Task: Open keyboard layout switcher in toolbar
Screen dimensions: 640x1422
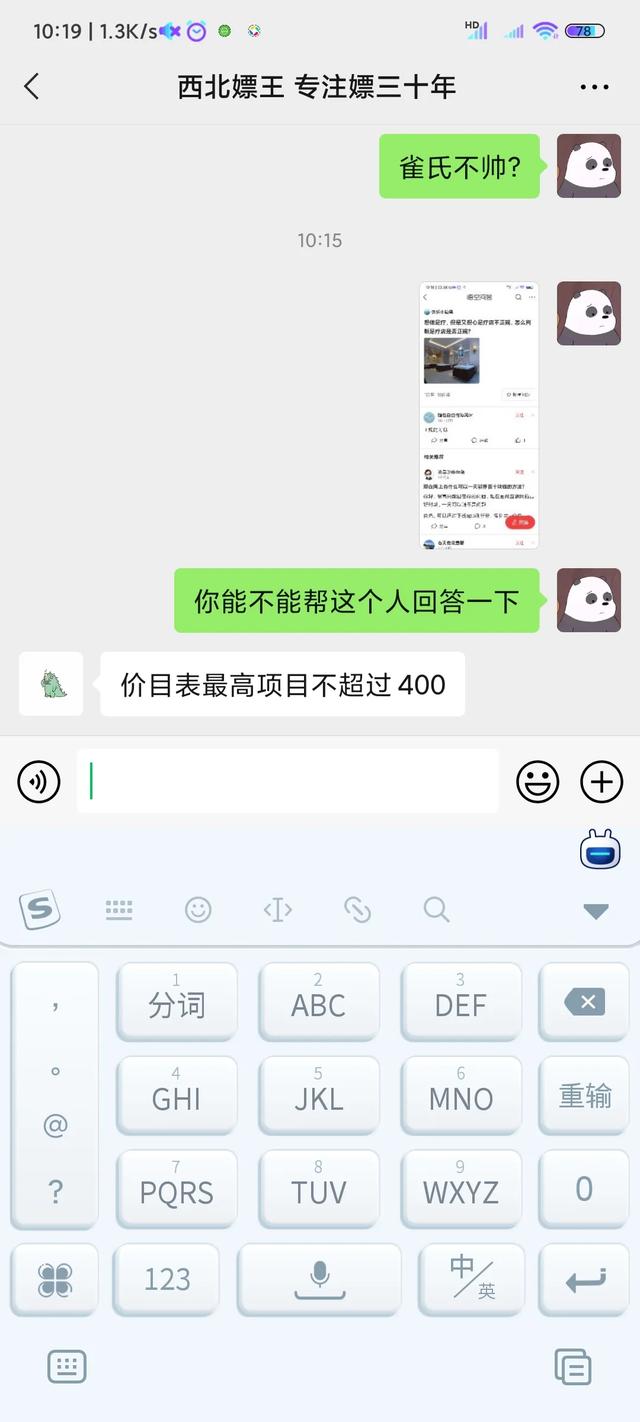Action: pos(119,909)
